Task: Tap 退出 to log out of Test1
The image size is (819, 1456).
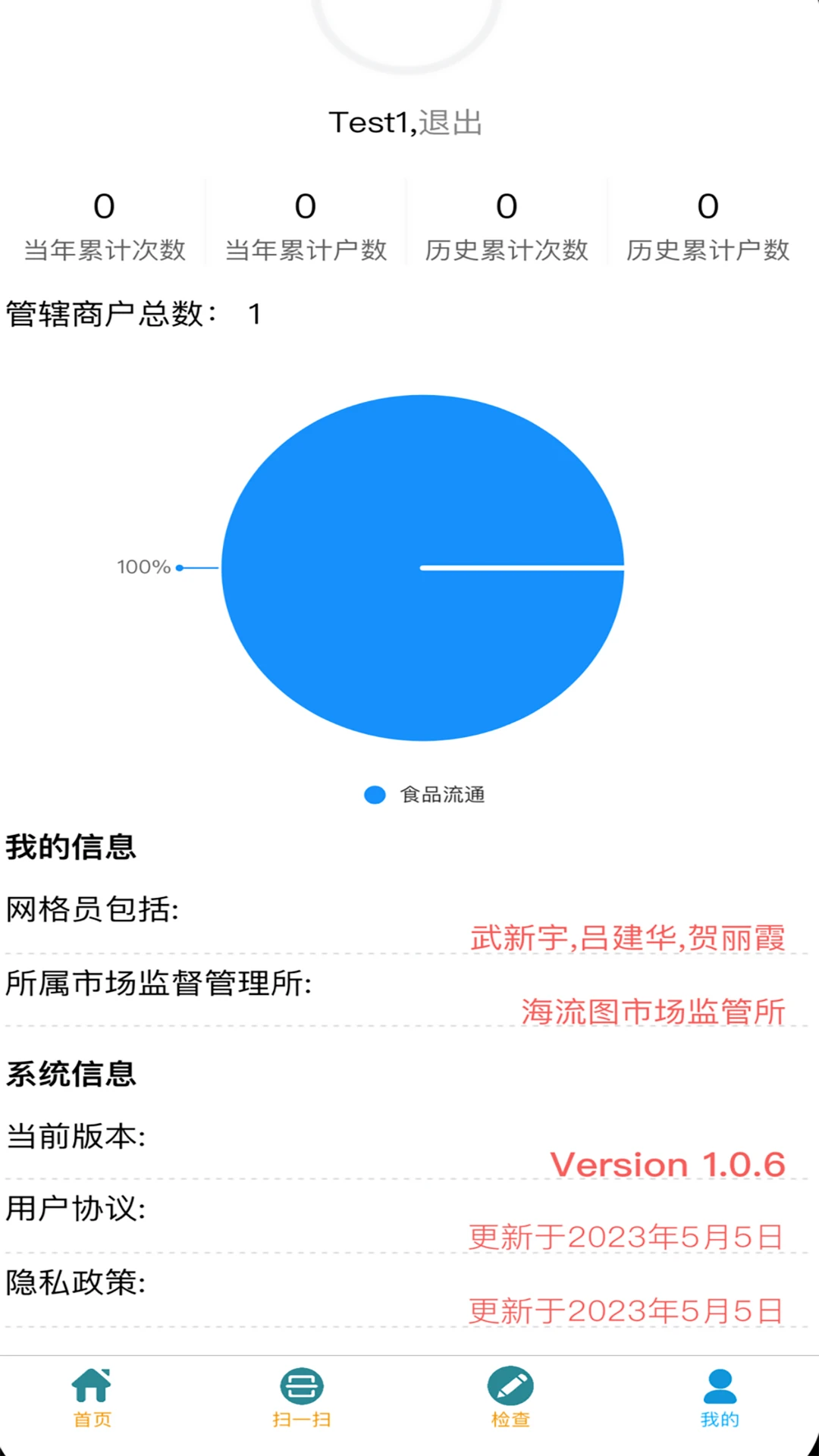Action: (x=450, y=122)
